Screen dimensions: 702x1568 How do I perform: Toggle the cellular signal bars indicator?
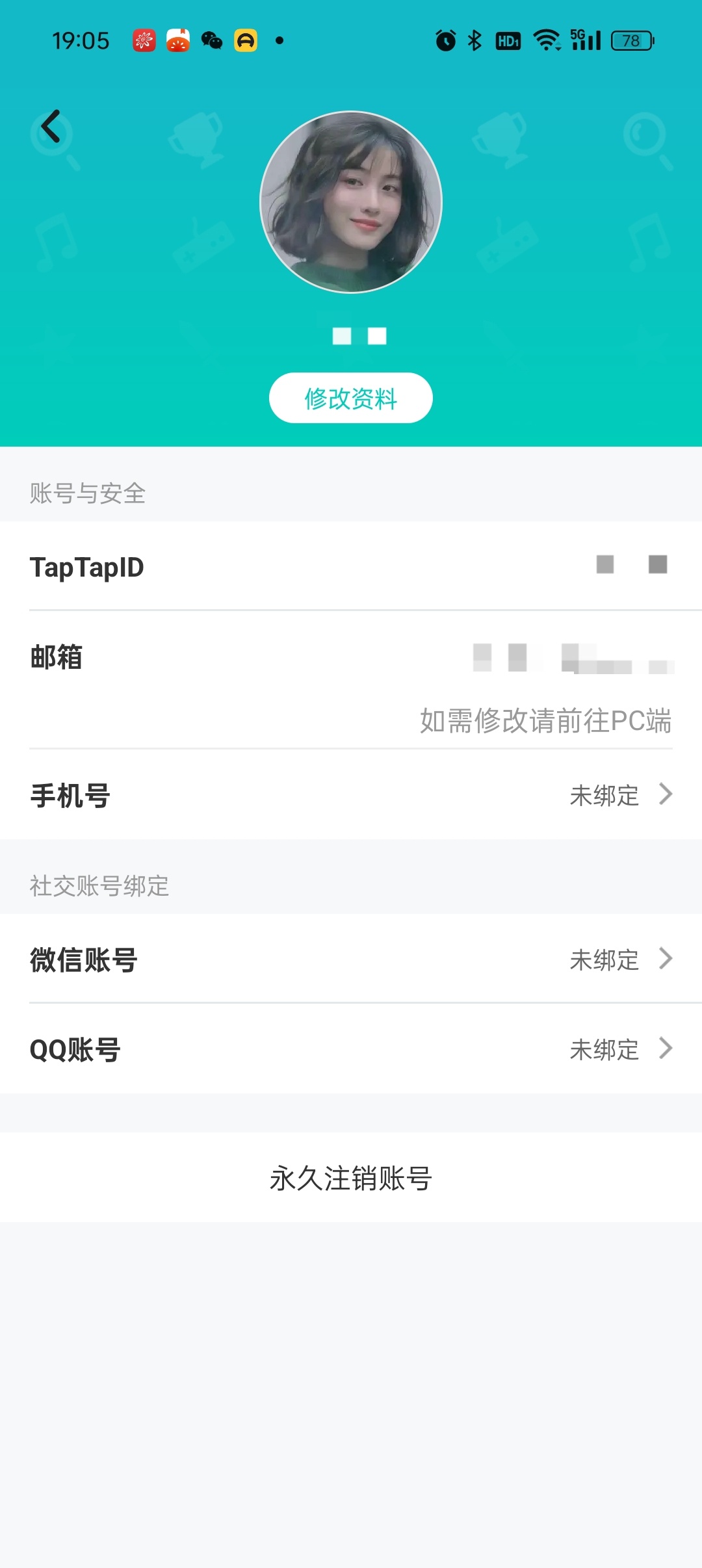click(587, 43)
